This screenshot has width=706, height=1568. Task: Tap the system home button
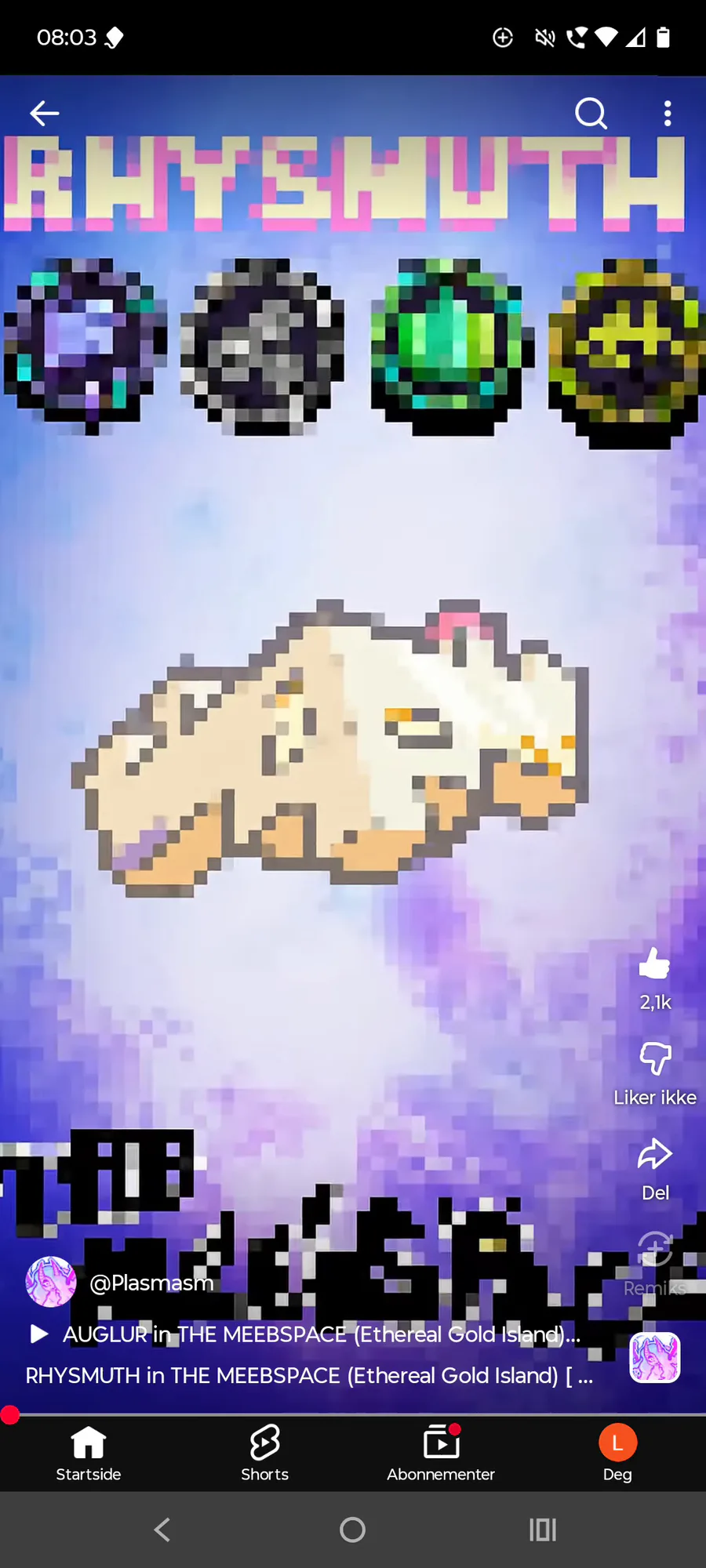pyautogui.click(x=352, y=1530)
